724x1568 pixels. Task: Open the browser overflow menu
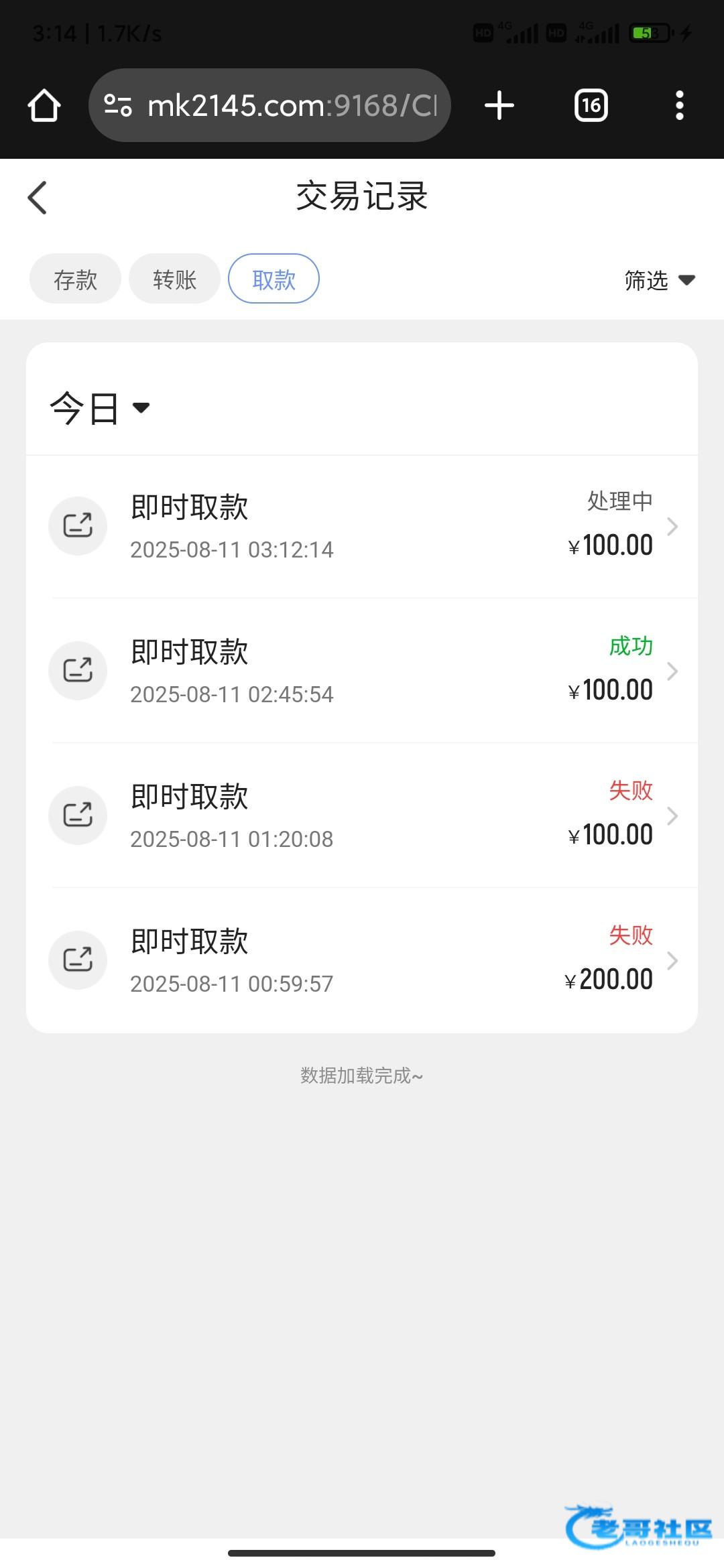[x=680, y=106]
